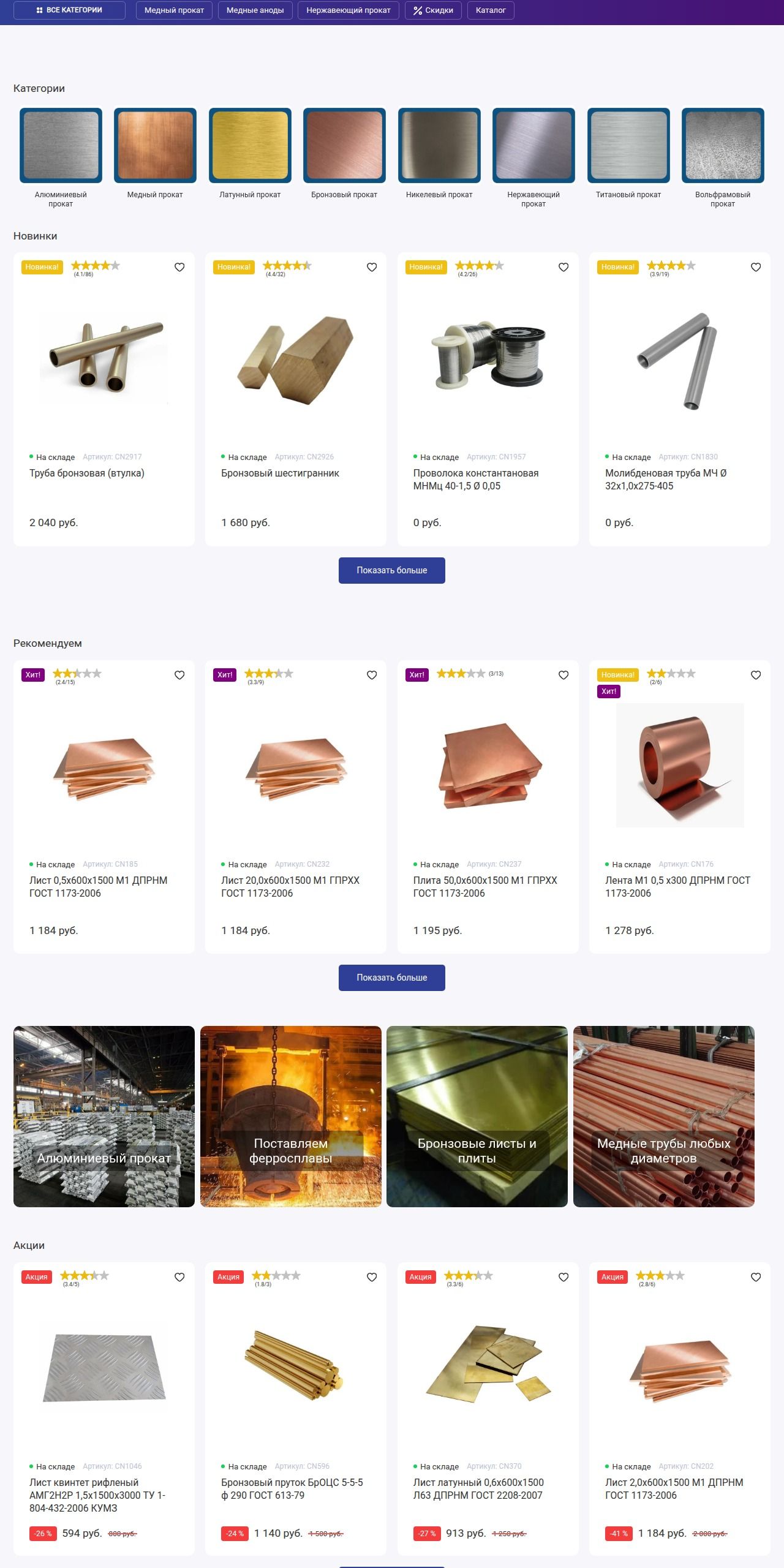Open the ВСЕ КАТЕГОРИИ menu

pyautogui.click(x=69, y=10)
